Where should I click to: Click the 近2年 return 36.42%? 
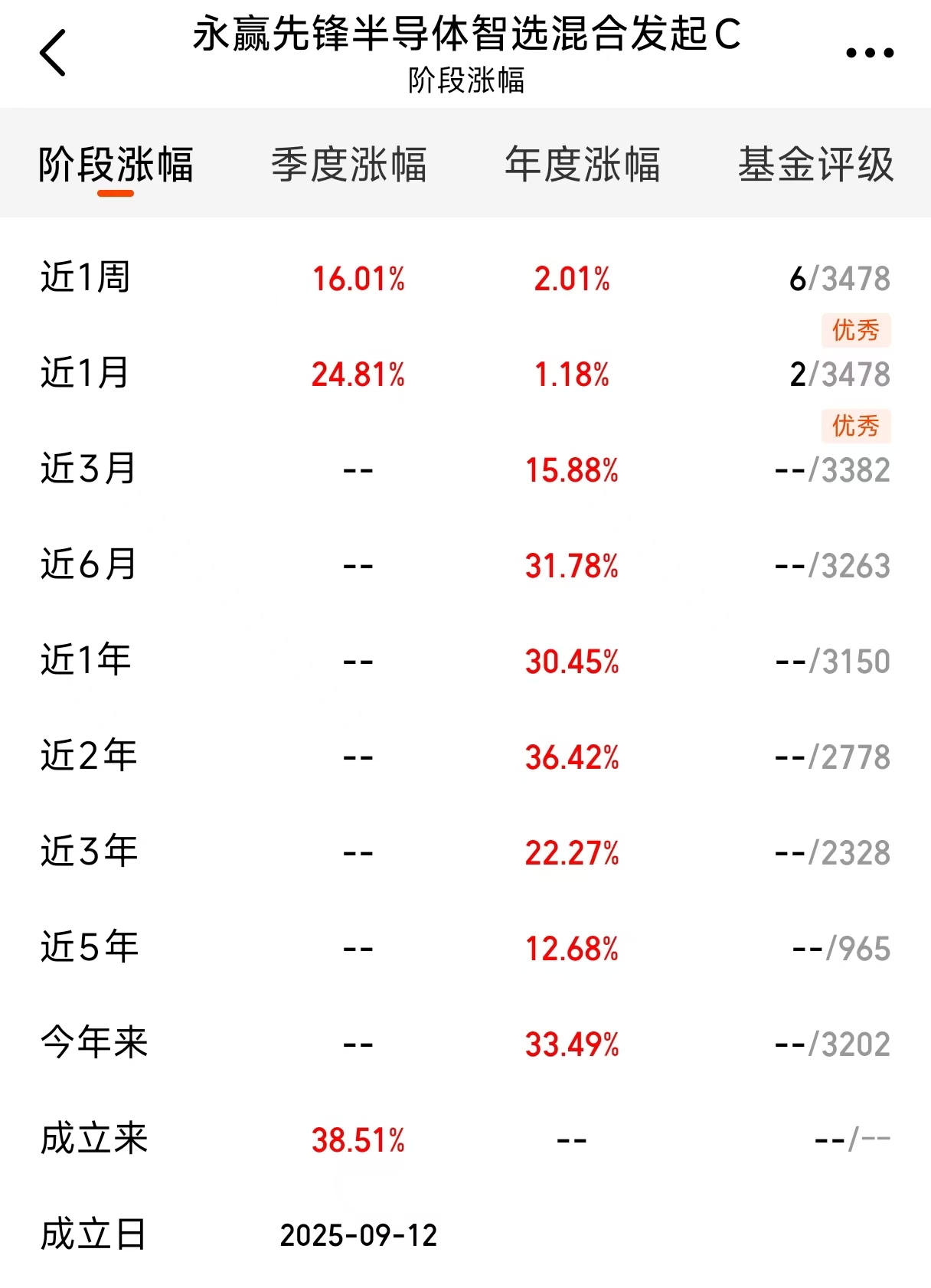click(573, 755)
